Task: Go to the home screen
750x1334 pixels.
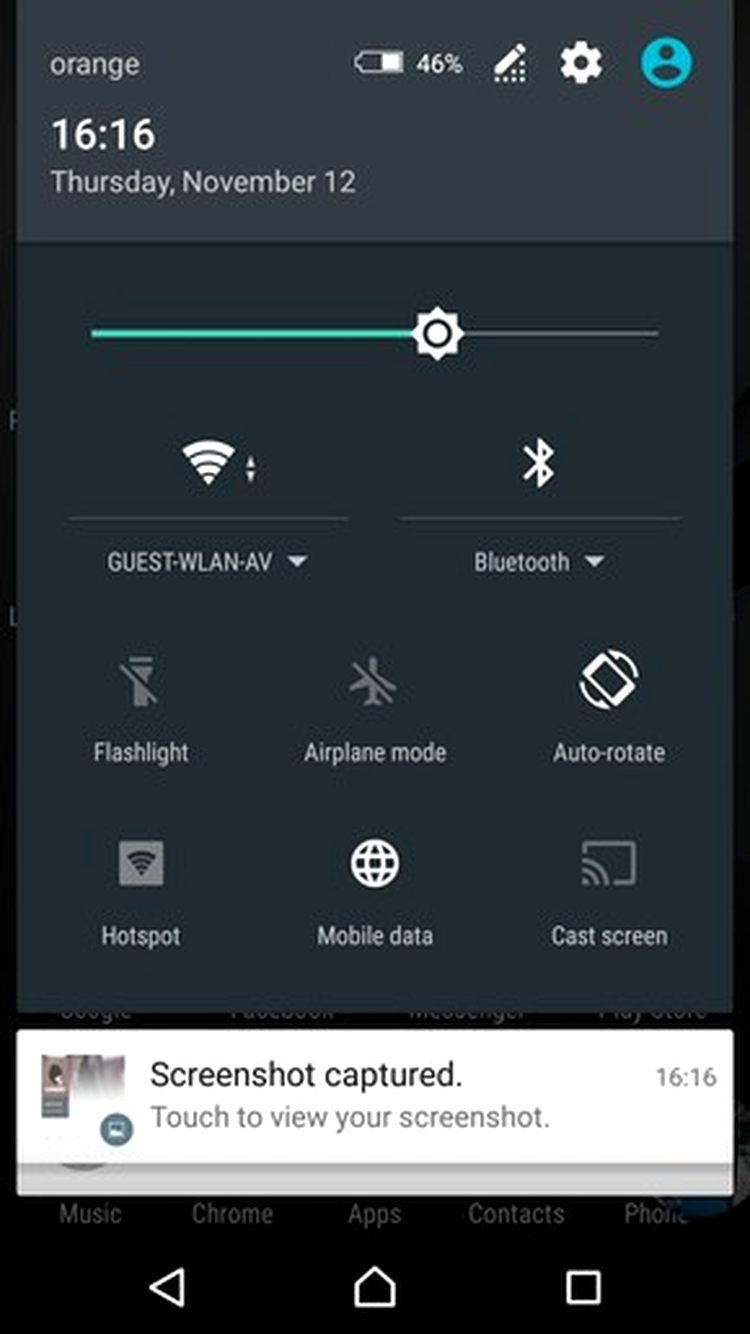Action: (x=375, y=1286)
